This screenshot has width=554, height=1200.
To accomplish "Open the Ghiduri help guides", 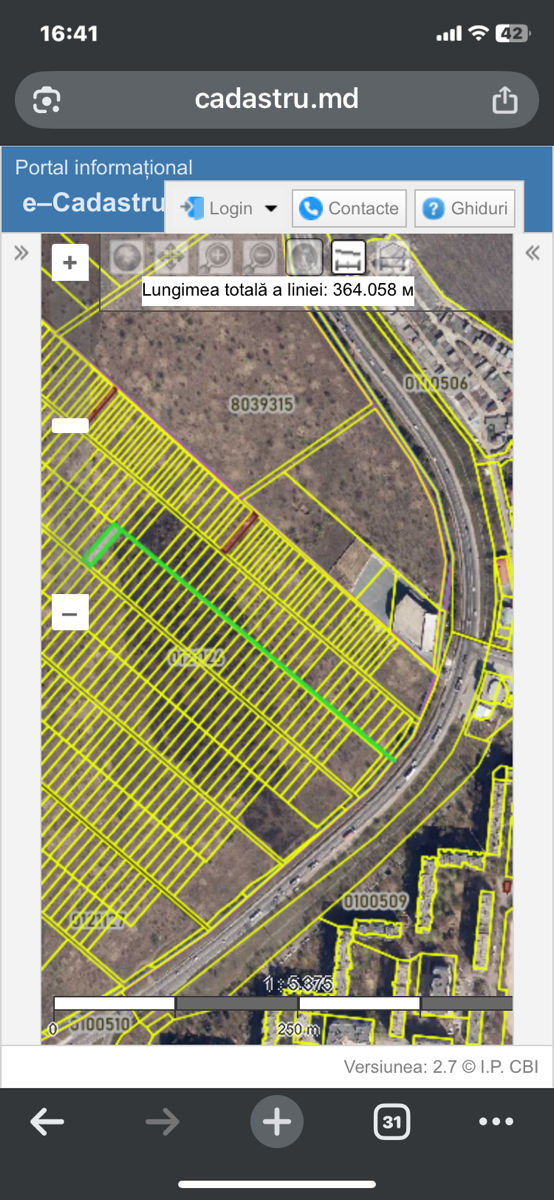I will click(x=465, y=208).
